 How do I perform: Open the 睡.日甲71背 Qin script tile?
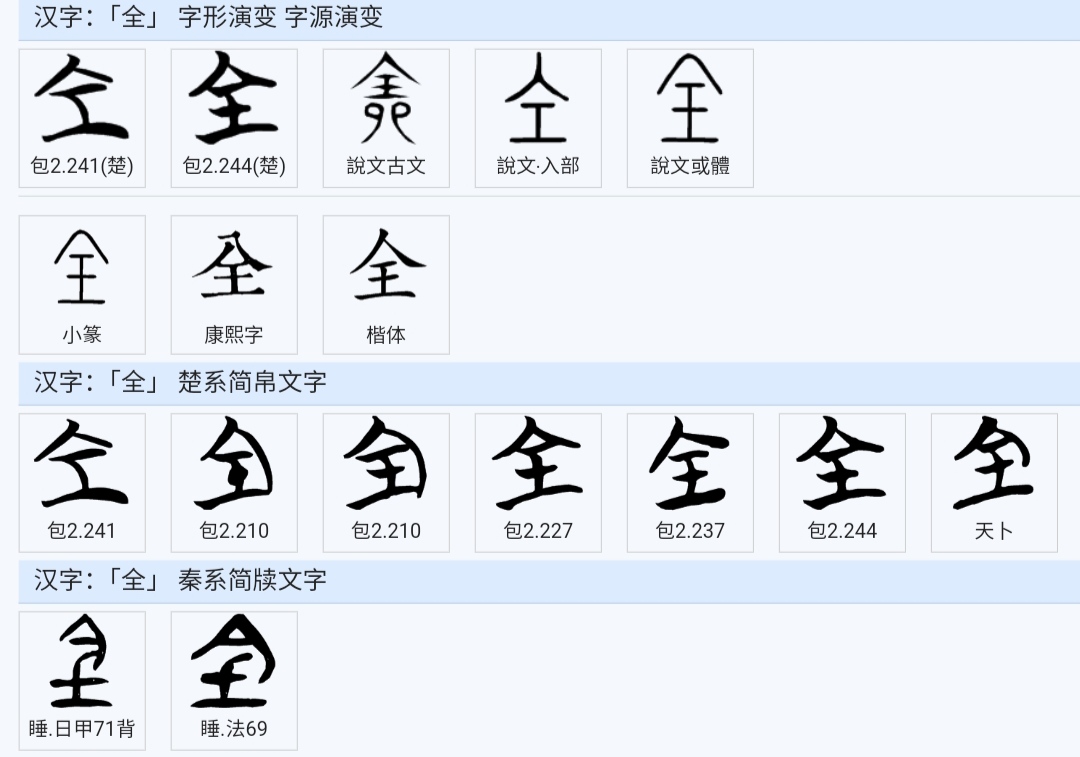pos(82,681)
